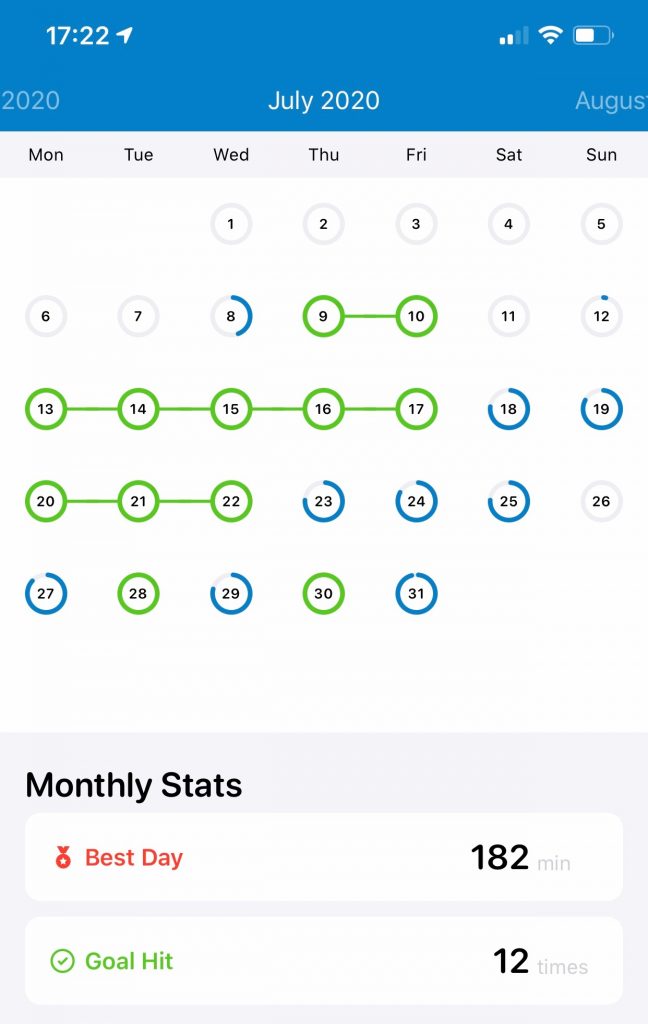This screenshot has height=1024, width=648.
Task: Open day 8 progress ring
Action: coord(231,316)
